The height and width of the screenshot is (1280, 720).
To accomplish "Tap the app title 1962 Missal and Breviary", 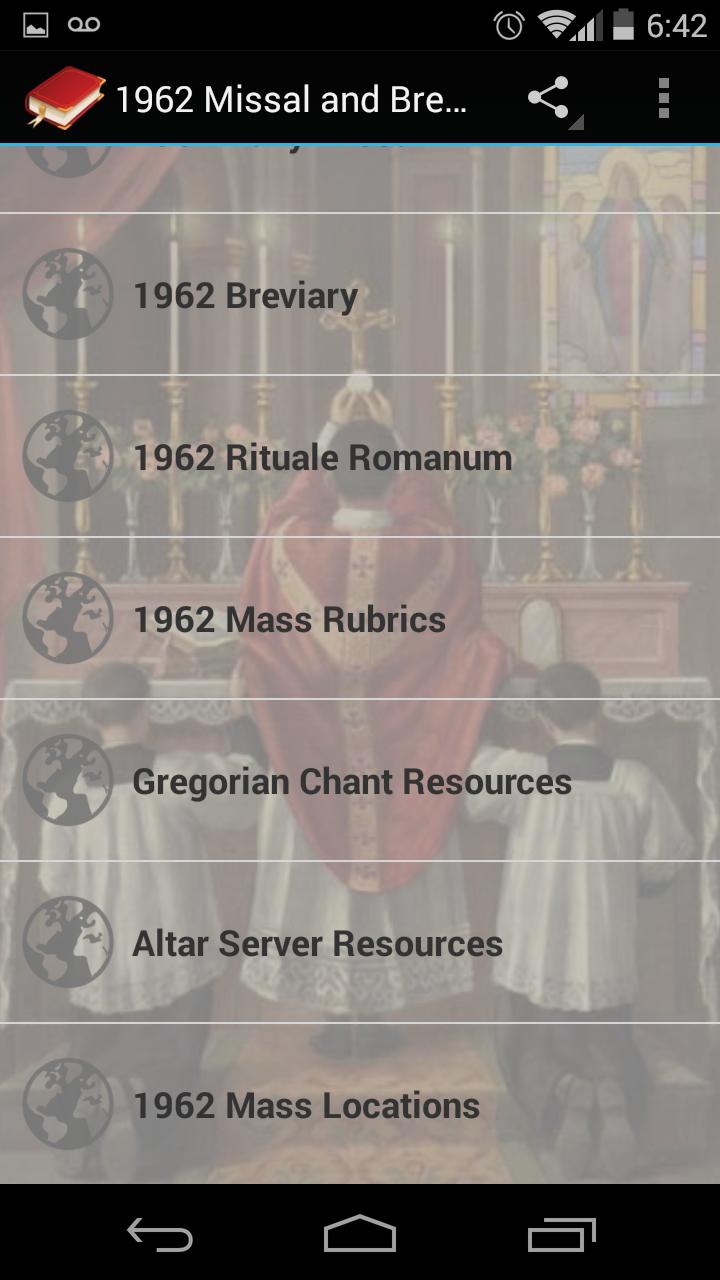I will [290, 97].
